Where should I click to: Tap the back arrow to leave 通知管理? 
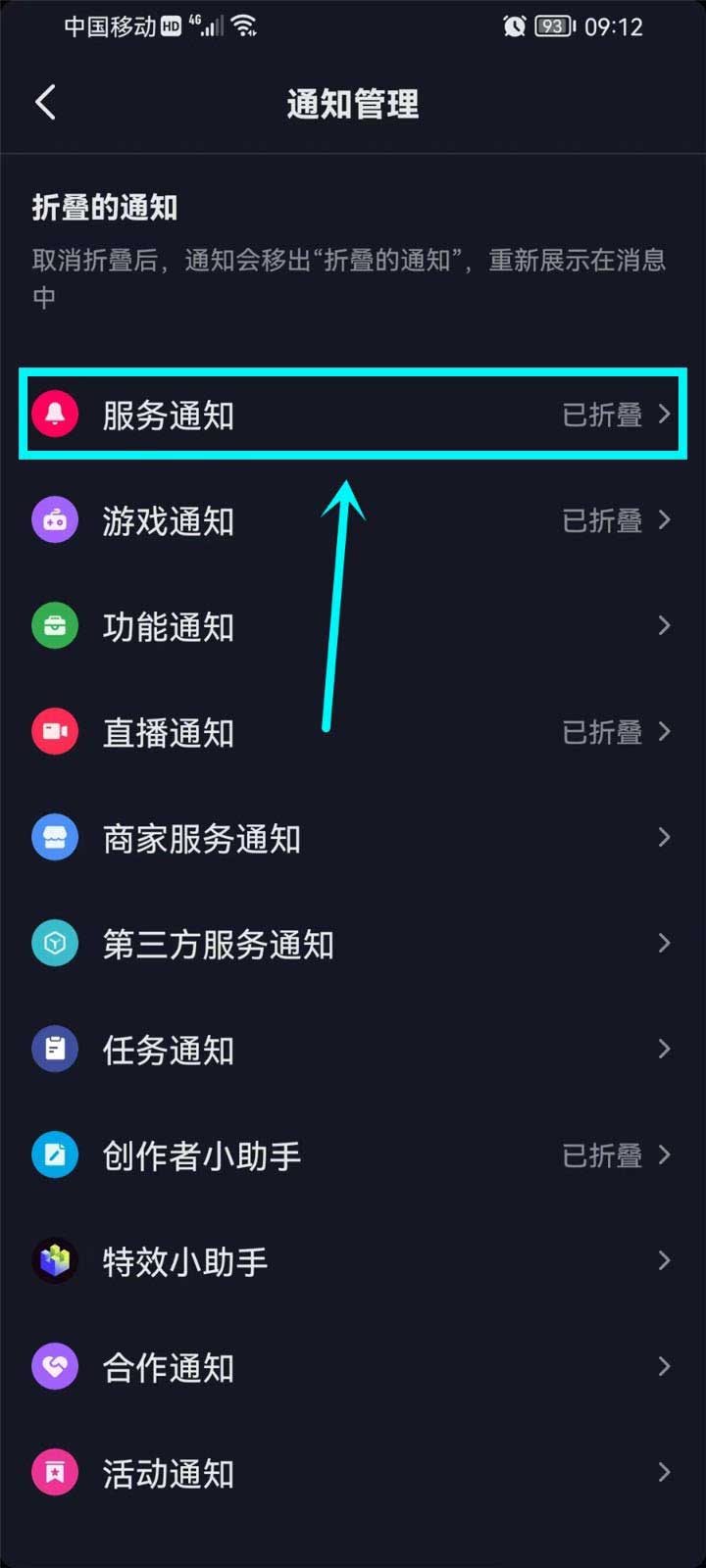tap(44, 101)
